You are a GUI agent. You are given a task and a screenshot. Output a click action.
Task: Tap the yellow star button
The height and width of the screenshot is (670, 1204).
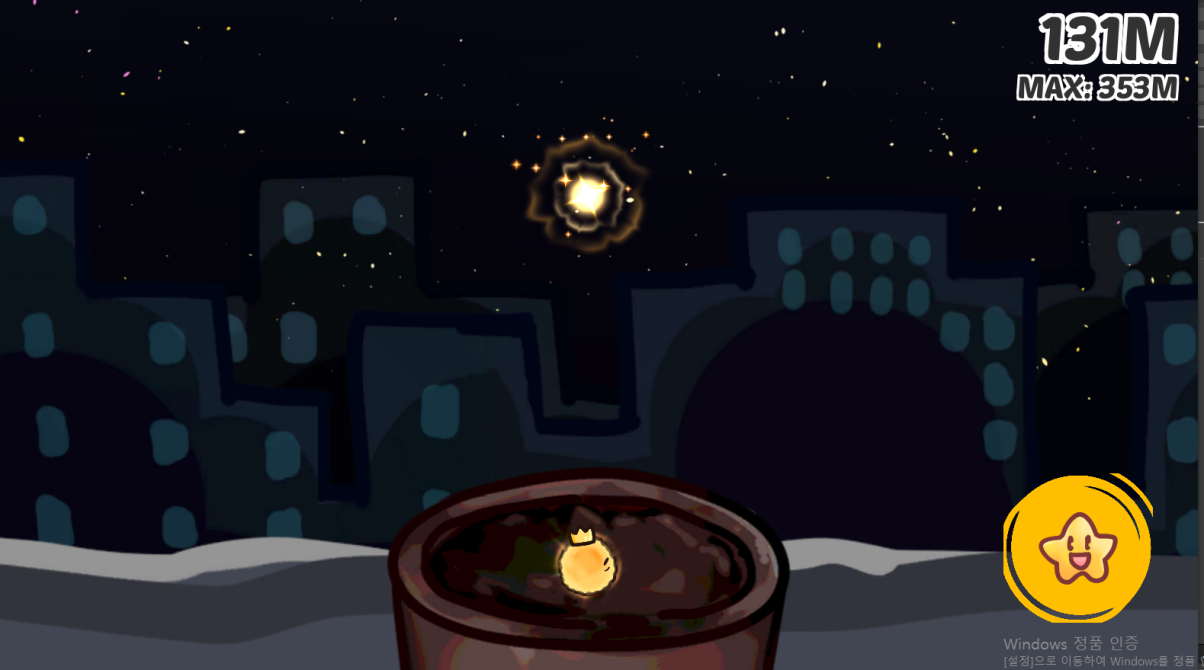[x=1077, y=548]
